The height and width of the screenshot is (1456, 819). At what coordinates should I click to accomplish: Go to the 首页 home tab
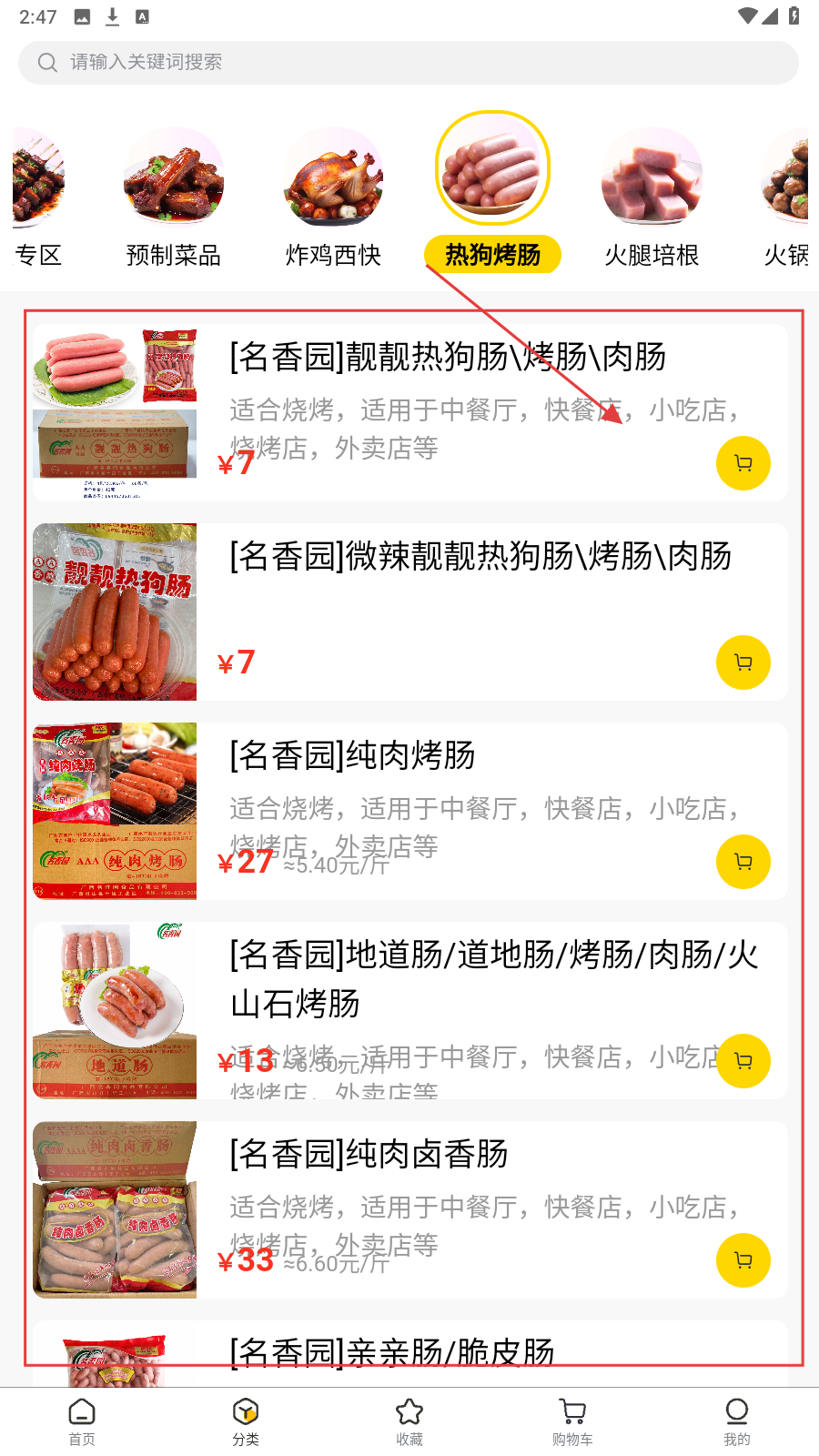[x=82, y=1421]
